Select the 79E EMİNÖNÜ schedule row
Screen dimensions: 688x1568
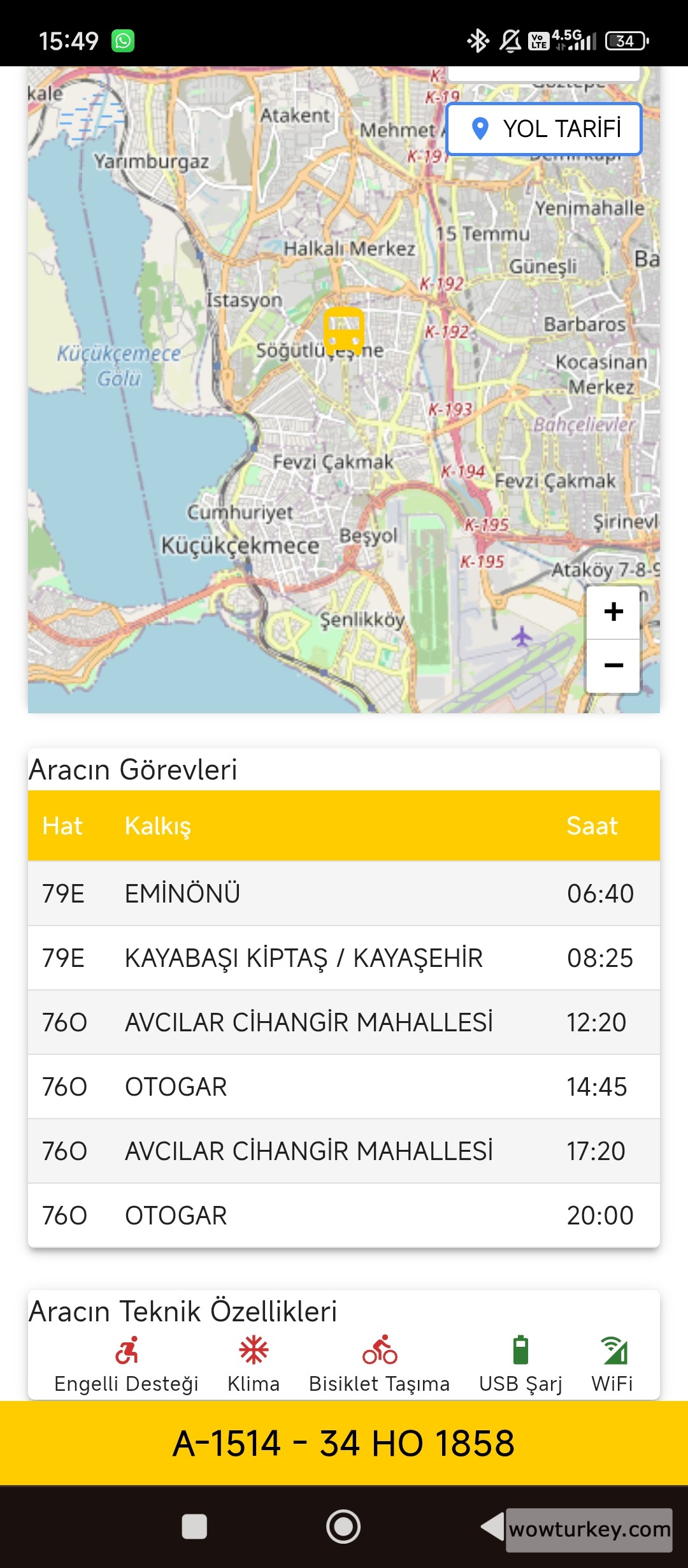coord(344,893)
